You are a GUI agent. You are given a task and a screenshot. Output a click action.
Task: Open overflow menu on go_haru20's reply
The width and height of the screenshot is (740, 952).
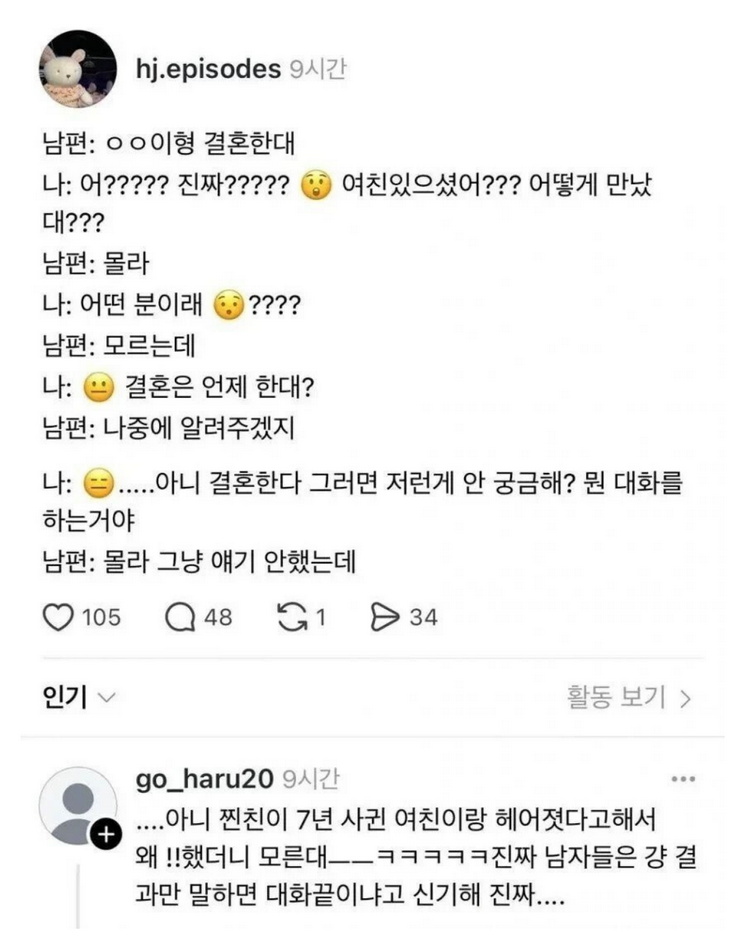click(x=684, y=779)
